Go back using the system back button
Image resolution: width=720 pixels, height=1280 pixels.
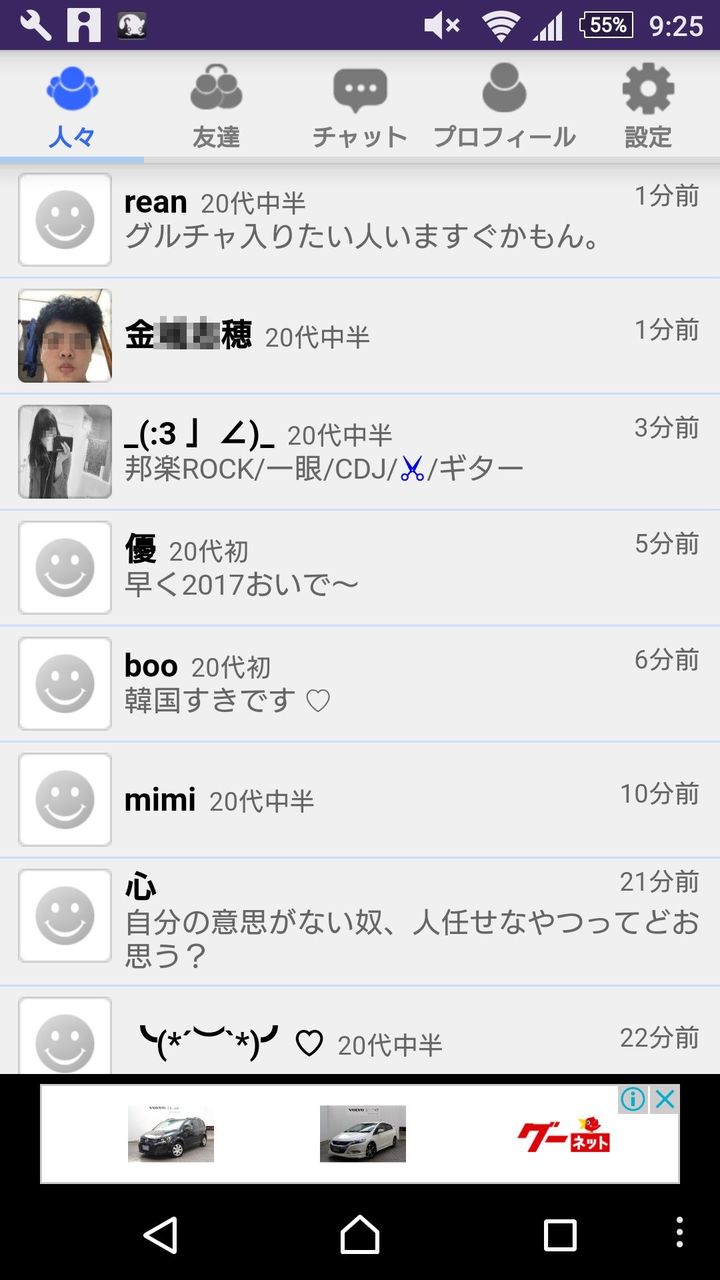(x=161, y=1235)
